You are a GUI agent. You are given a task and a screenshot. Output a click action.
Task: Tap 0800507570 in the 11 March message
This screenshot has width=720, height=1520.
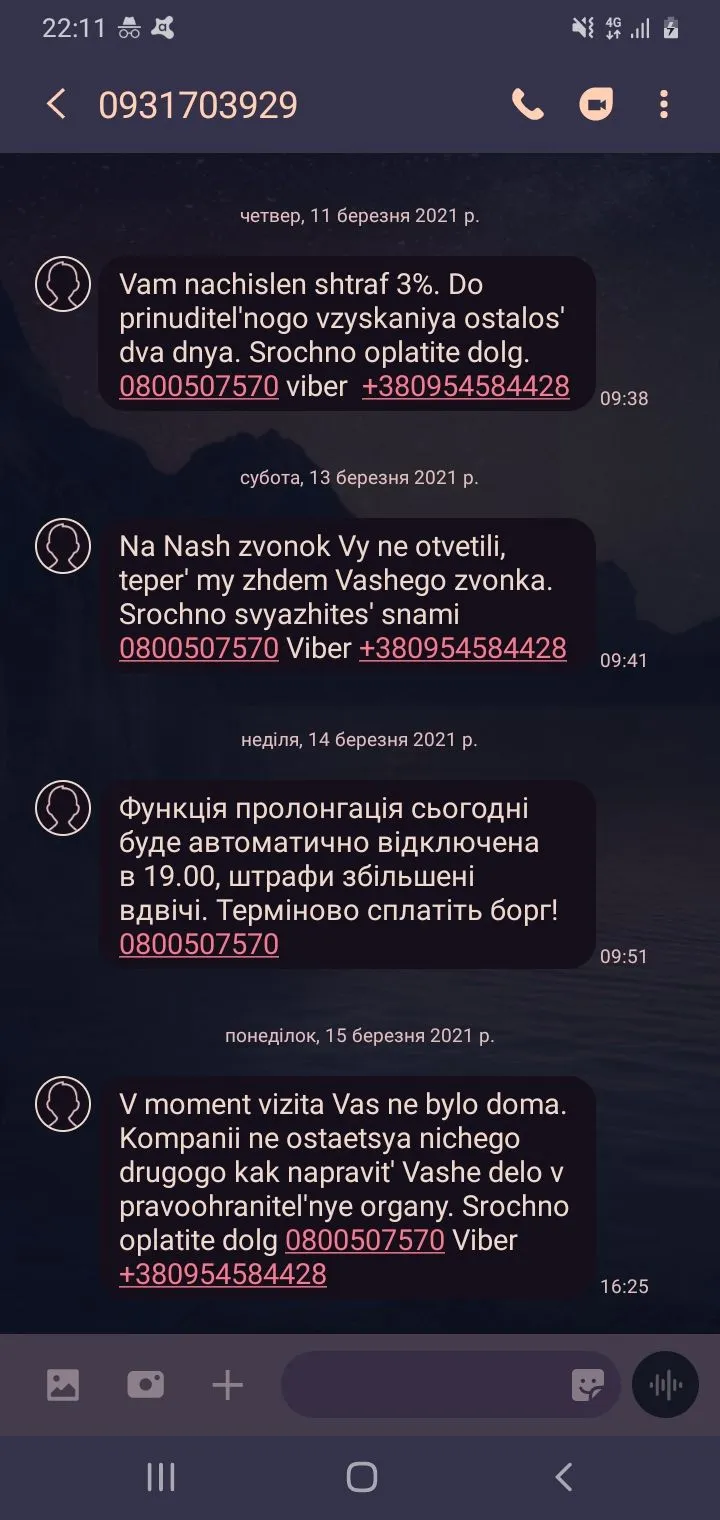coord(198,386)
